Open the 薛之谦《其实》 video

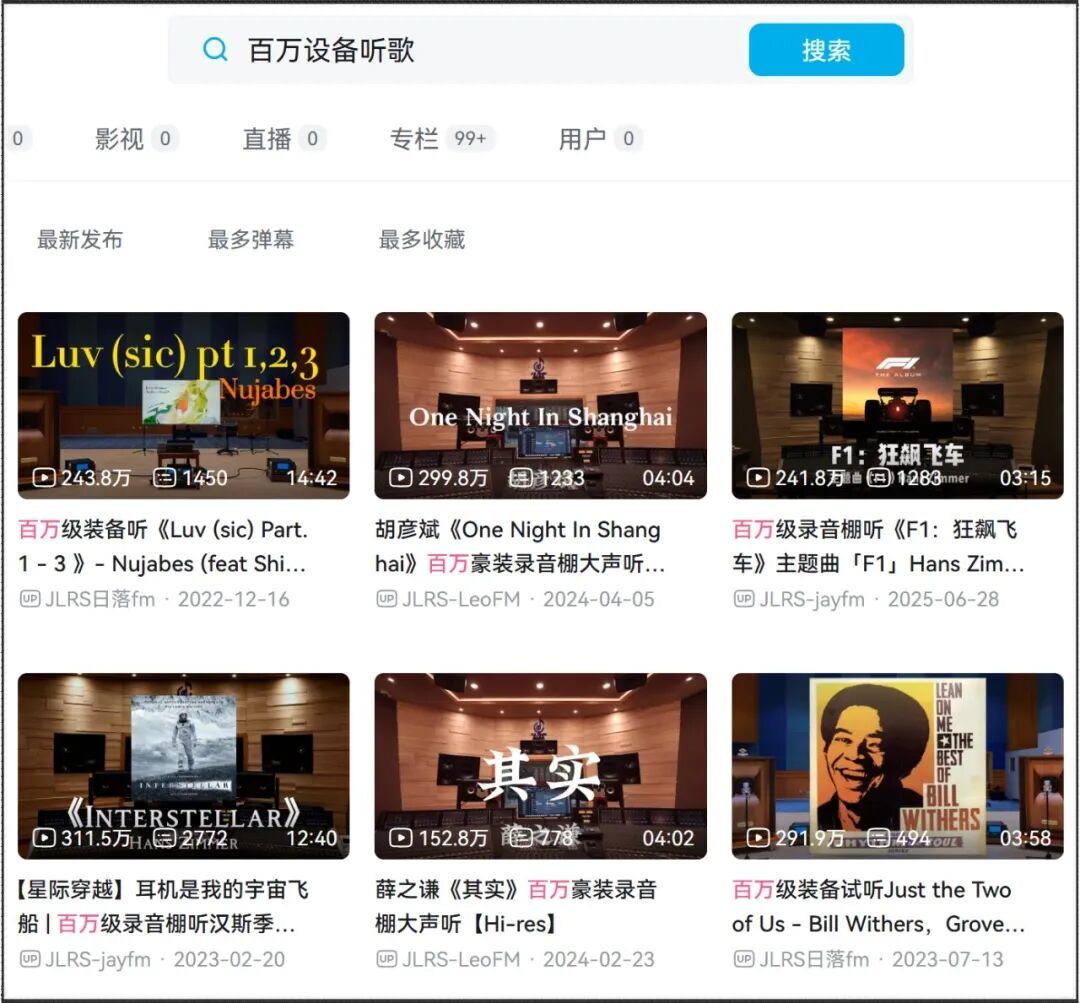pos(540,765)
